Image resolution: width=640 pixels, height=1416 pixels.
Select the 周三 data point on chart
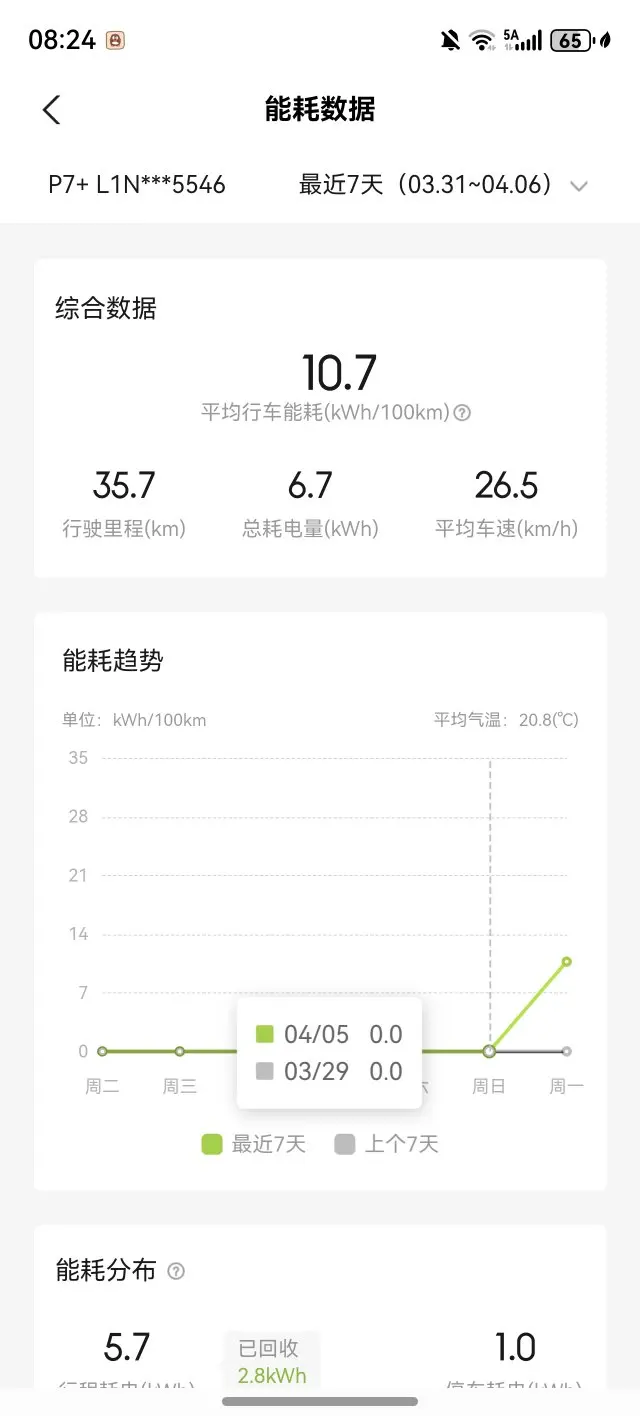(x=180, y=1051)
